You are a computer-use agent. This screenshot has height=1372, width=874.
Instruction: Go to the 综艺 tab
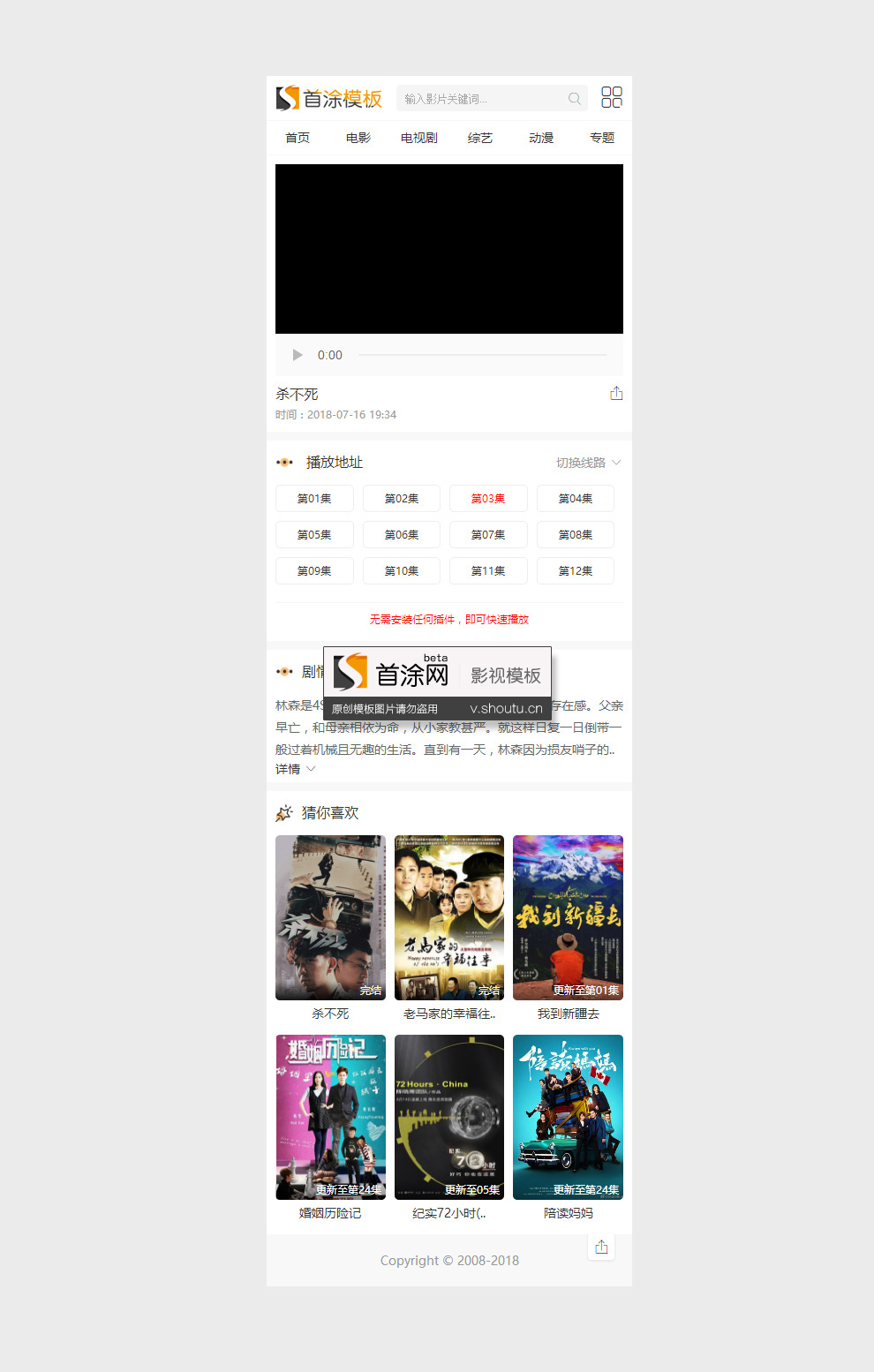click(x=479, y=138)
